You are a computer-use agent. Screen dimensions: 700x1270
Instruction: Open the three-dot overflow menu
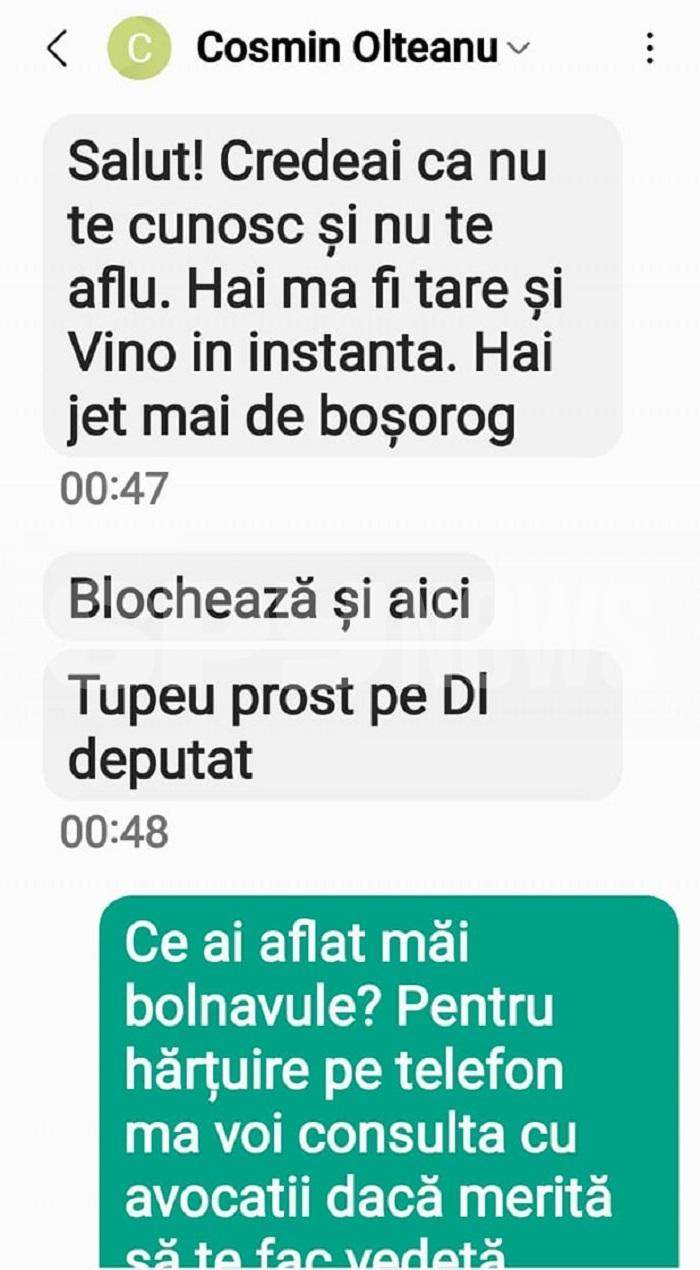coord(650,48)
